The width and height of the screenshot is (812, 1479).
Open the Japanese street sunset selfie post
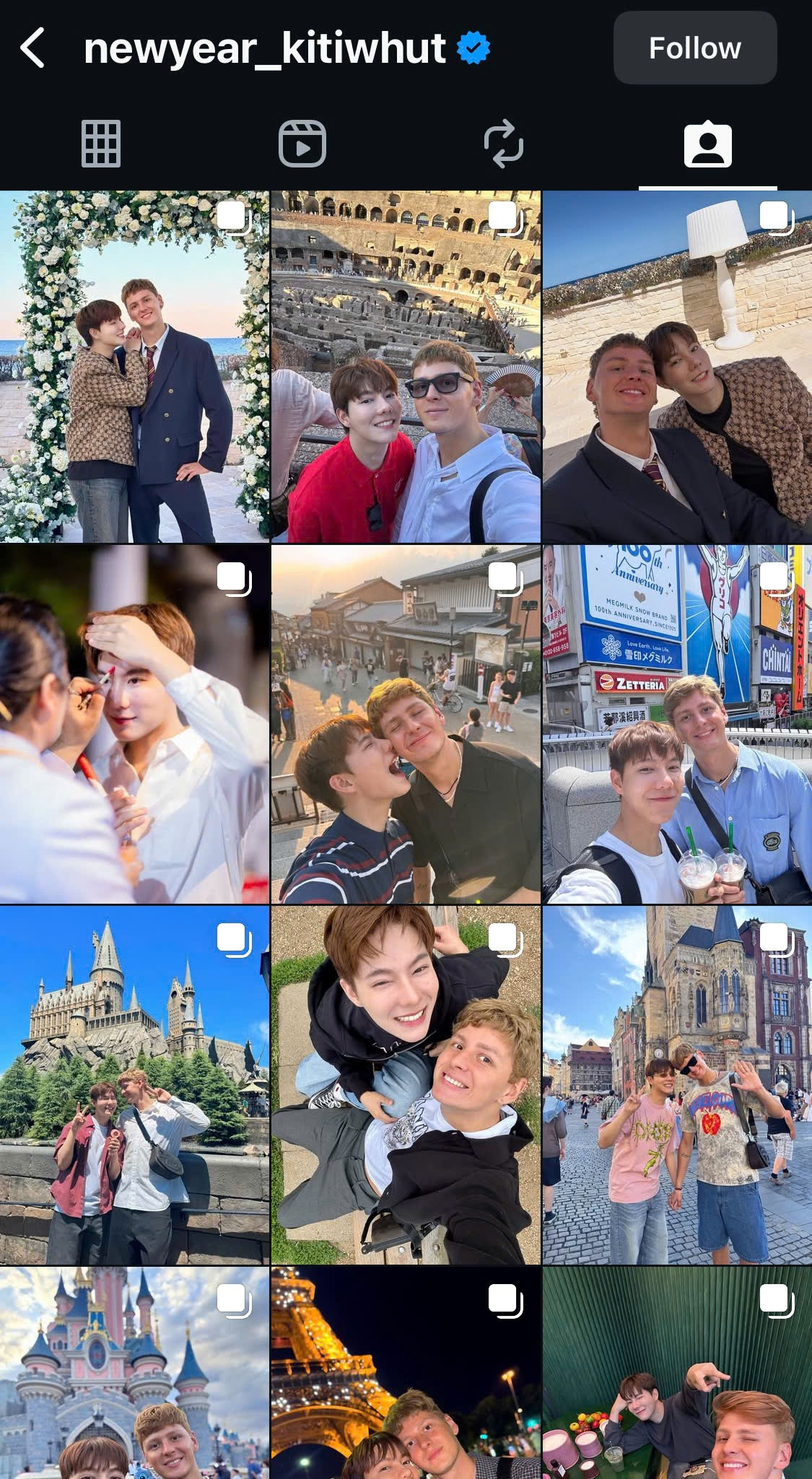click(406, 724)
